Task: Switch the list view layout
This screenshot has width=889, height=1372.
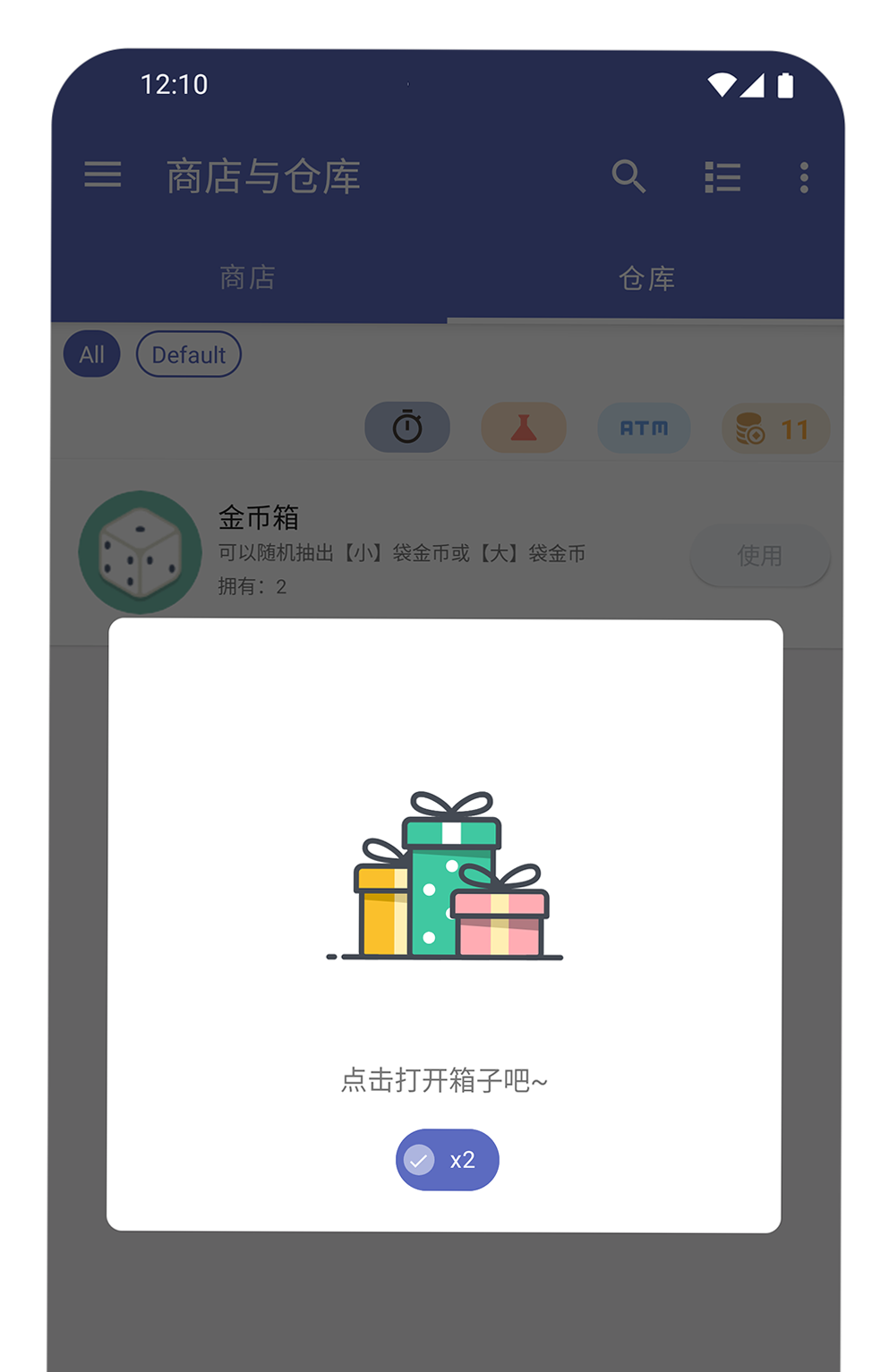Action: [722, 177]
